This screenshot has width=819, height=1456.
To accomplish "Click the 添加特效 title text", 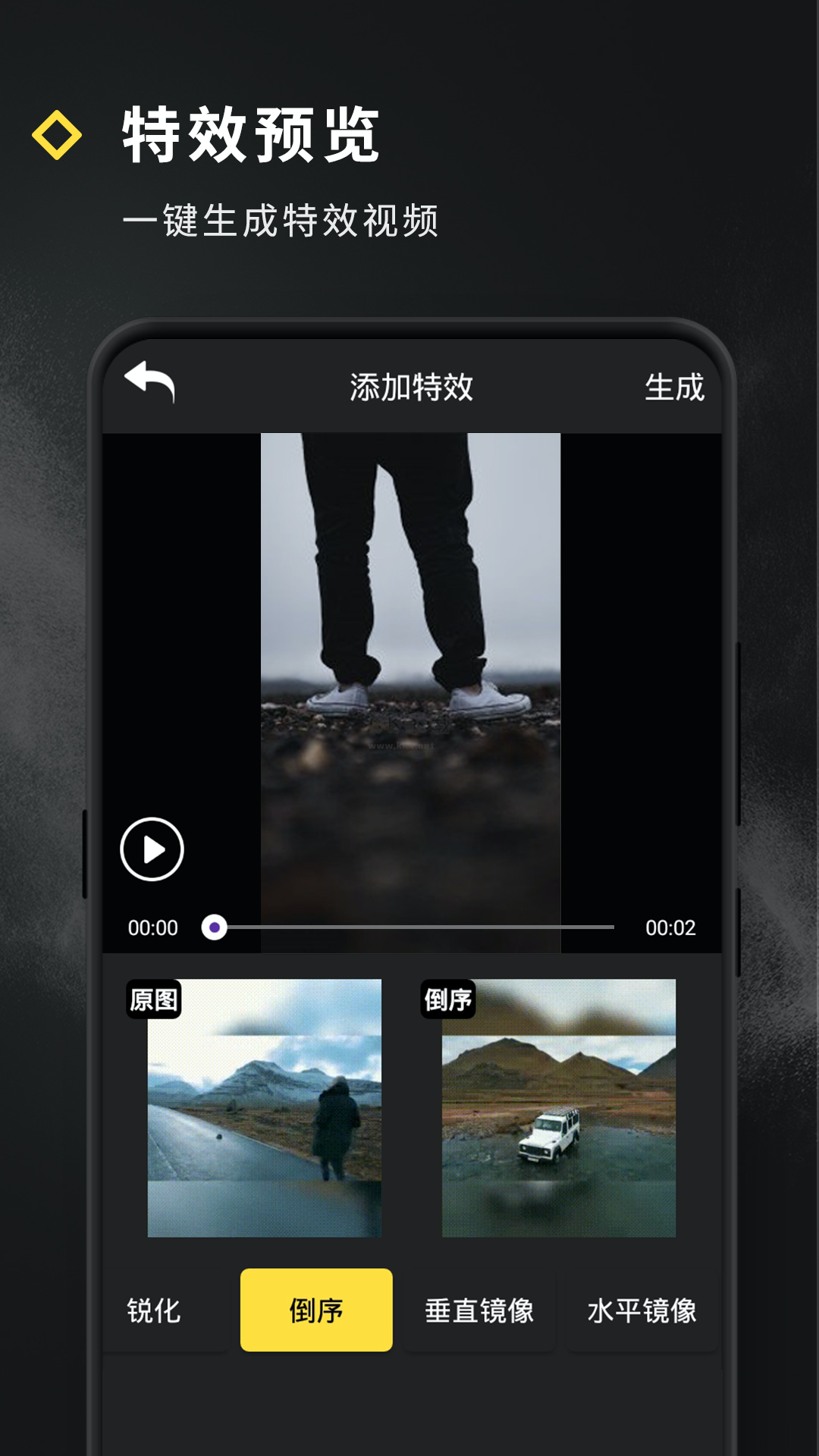I will coord(409,387).
